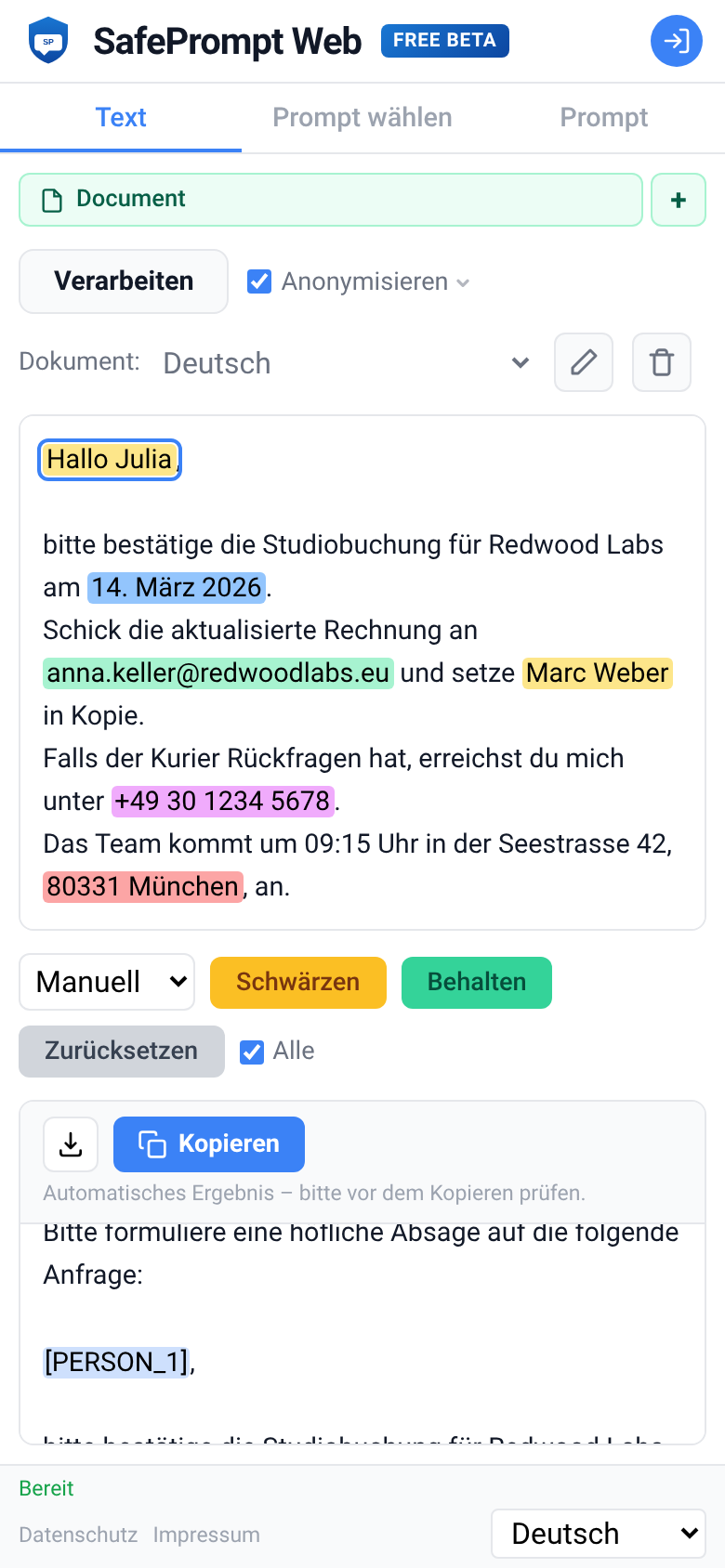The height and width of the screenshot is (1568, 725).
Task: Edit the document using the pencil icon
Action: coord(584,362)
